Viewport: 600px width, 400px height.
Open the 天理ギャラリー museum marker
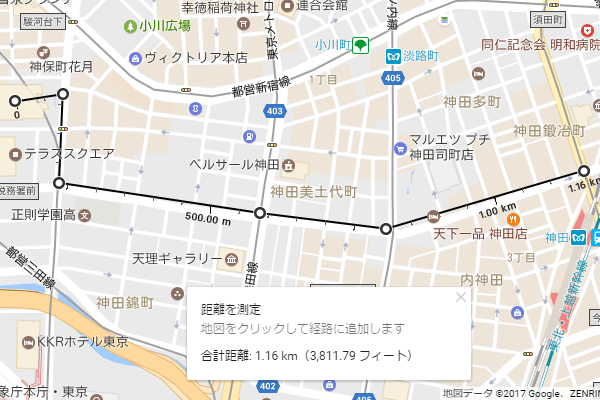click(232, 260)
